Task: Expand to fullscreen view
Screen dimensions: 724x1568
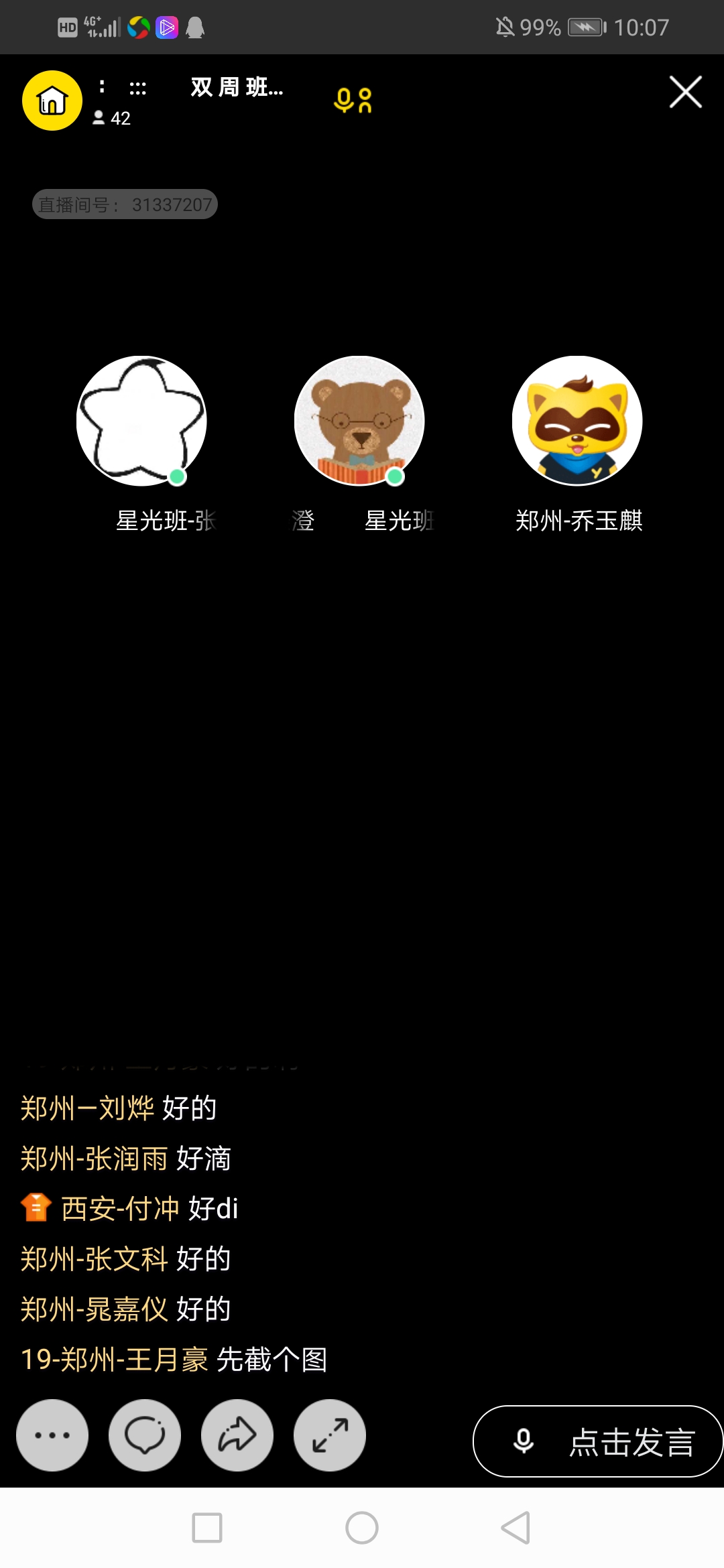Action: coord(330,1435)
